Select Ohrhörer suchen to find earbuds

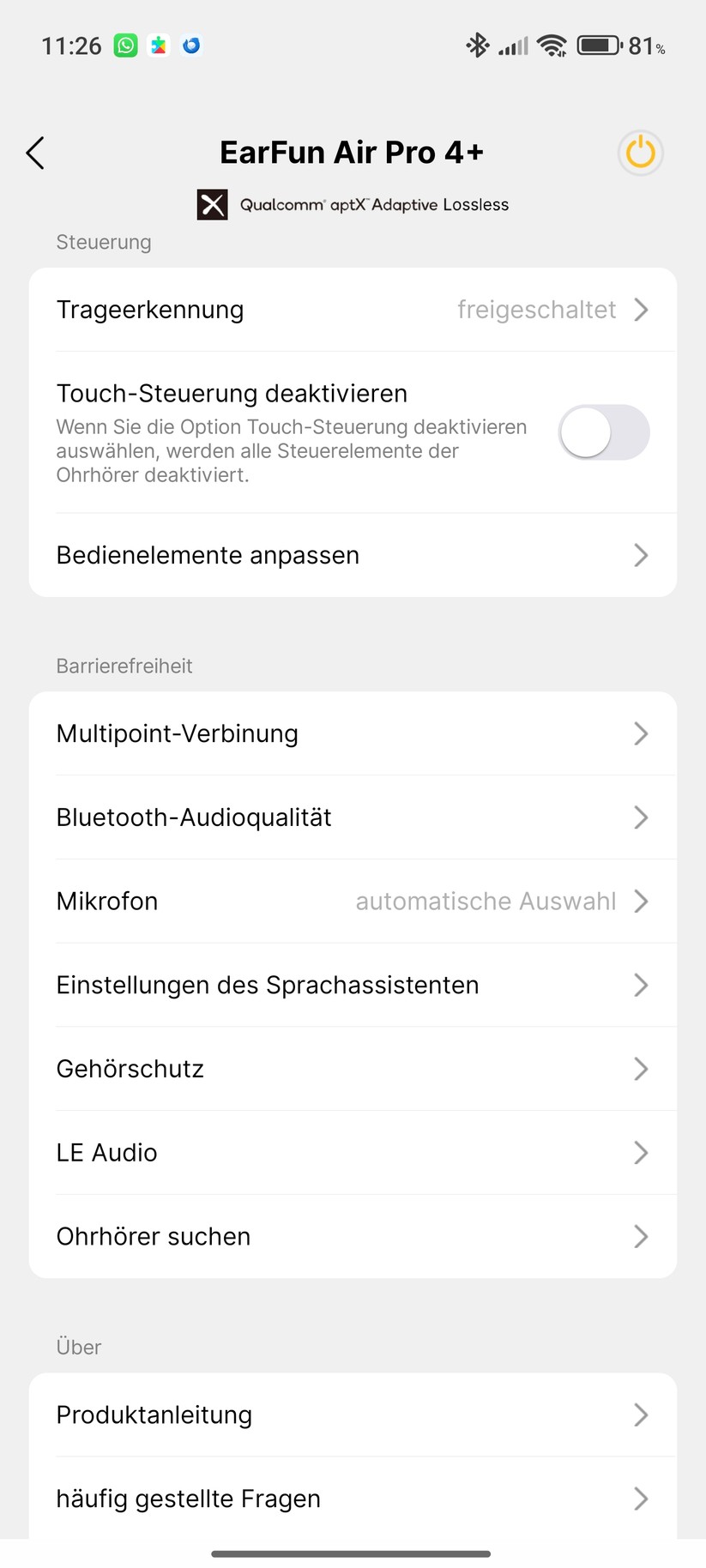[352, 1236]
